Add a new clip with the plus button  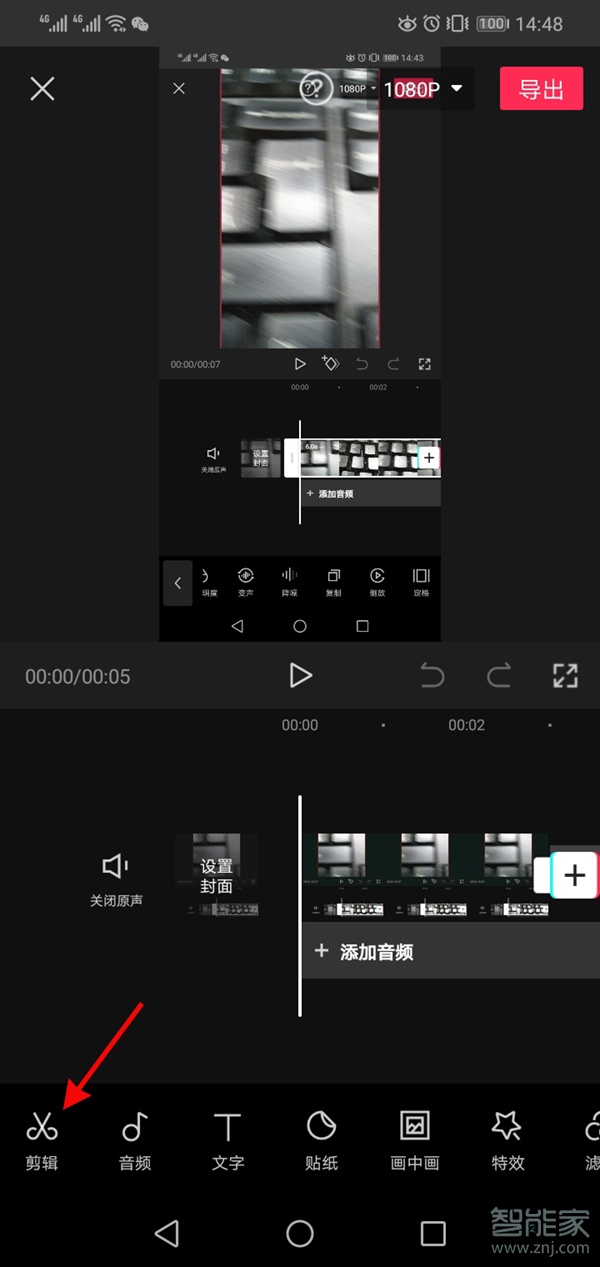pos(574,876)
